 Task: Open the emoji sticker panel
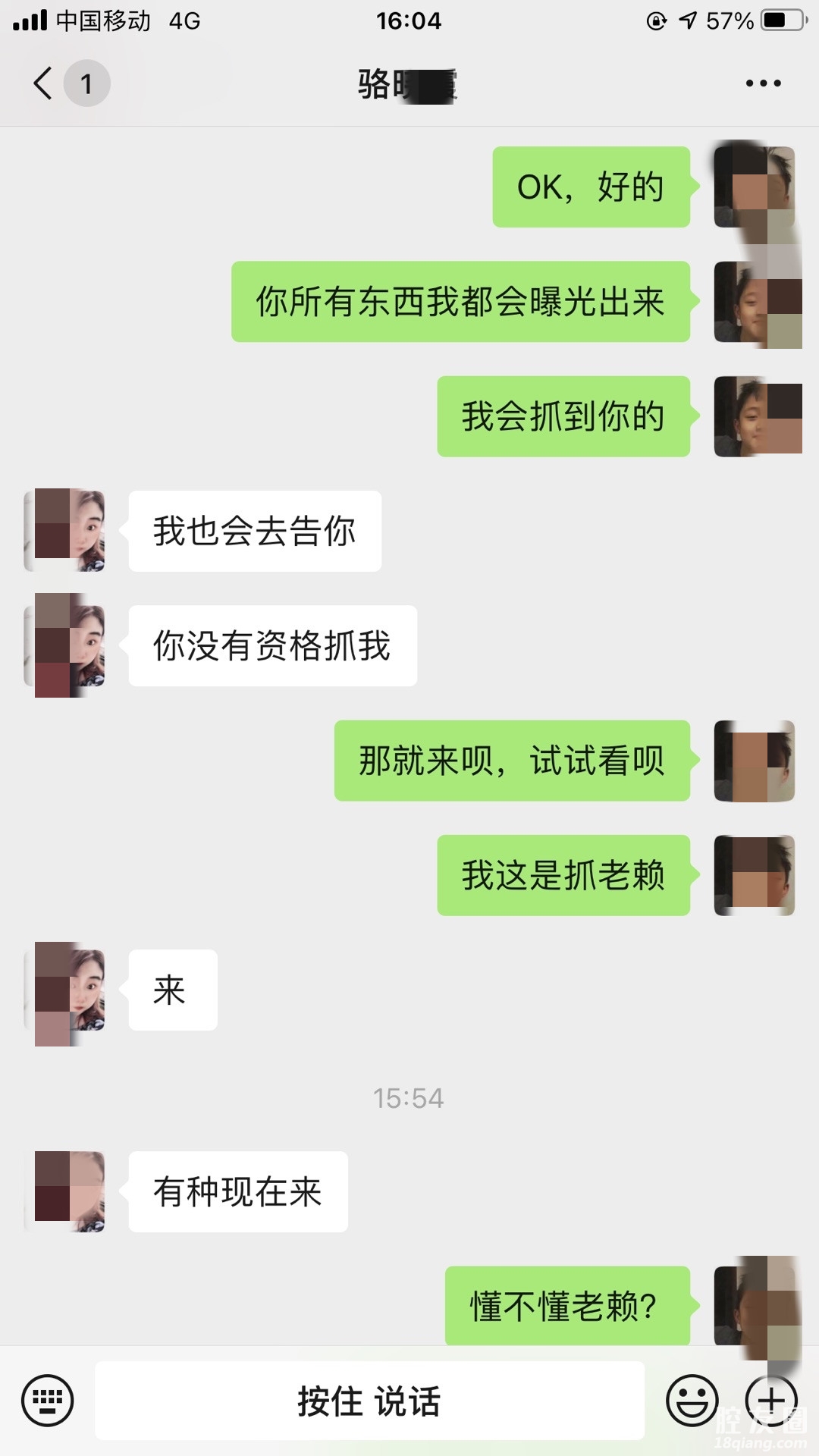(692, 1400)
